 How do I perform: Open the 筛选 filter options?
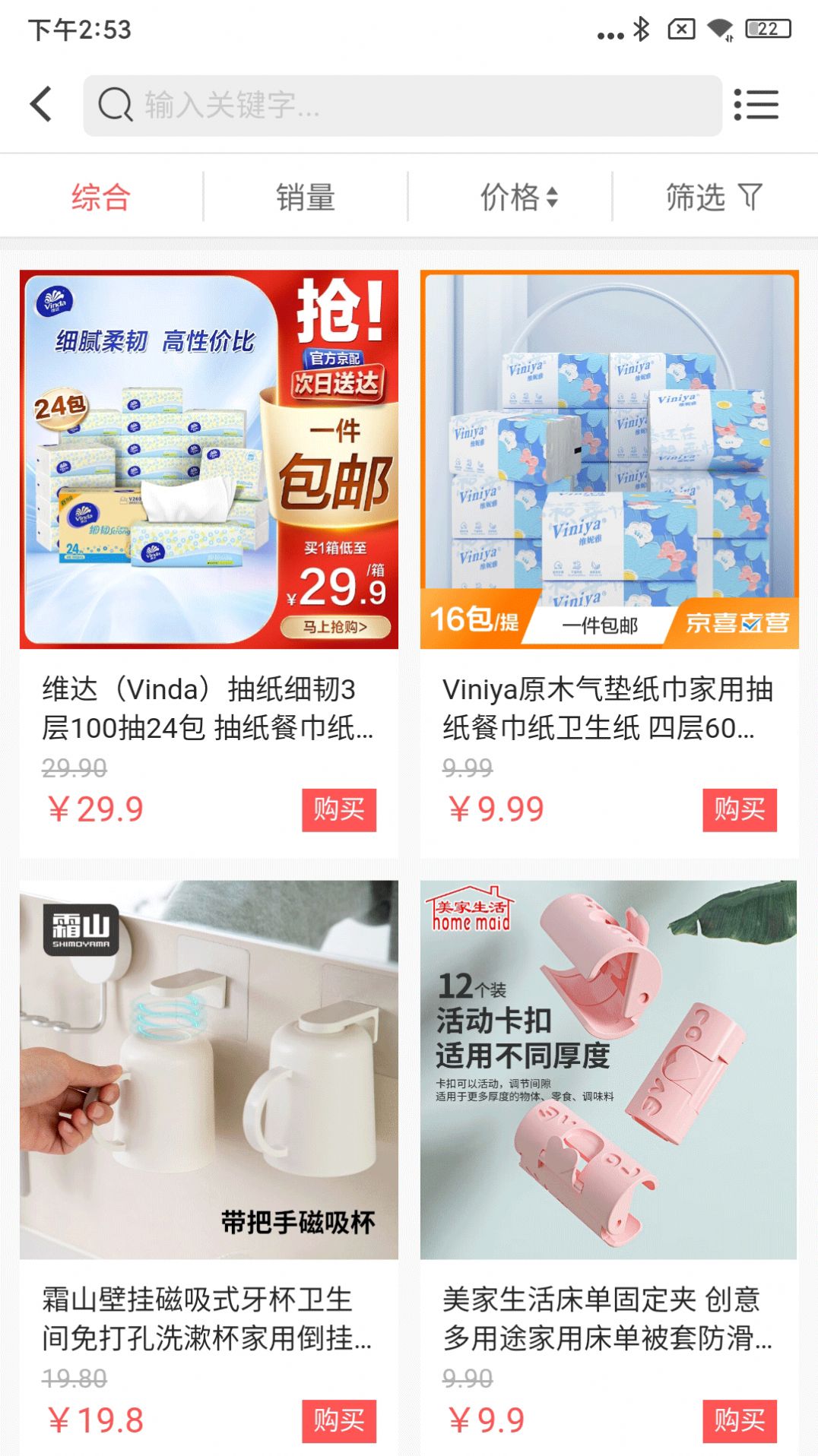tap(713, 198)
